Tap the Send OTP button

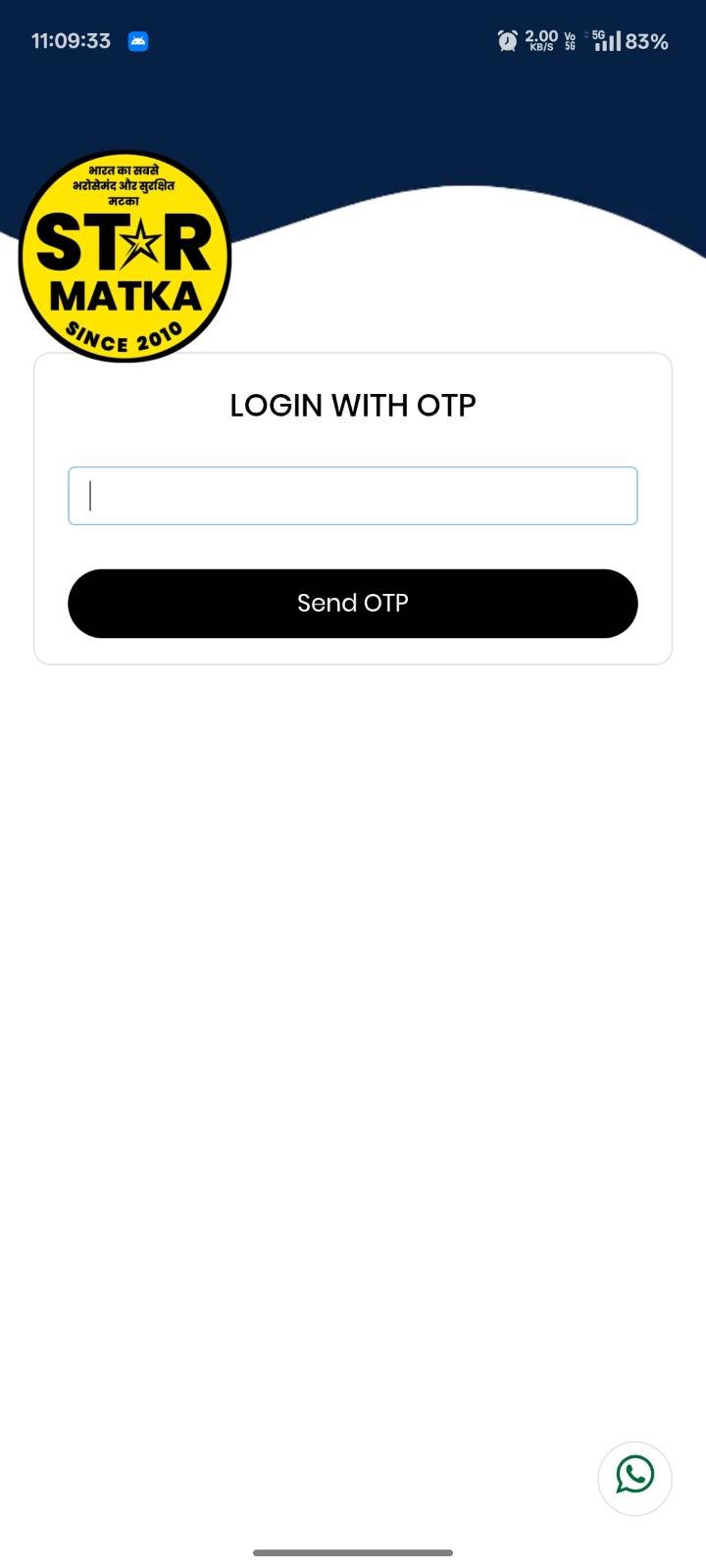pos(352,603)
